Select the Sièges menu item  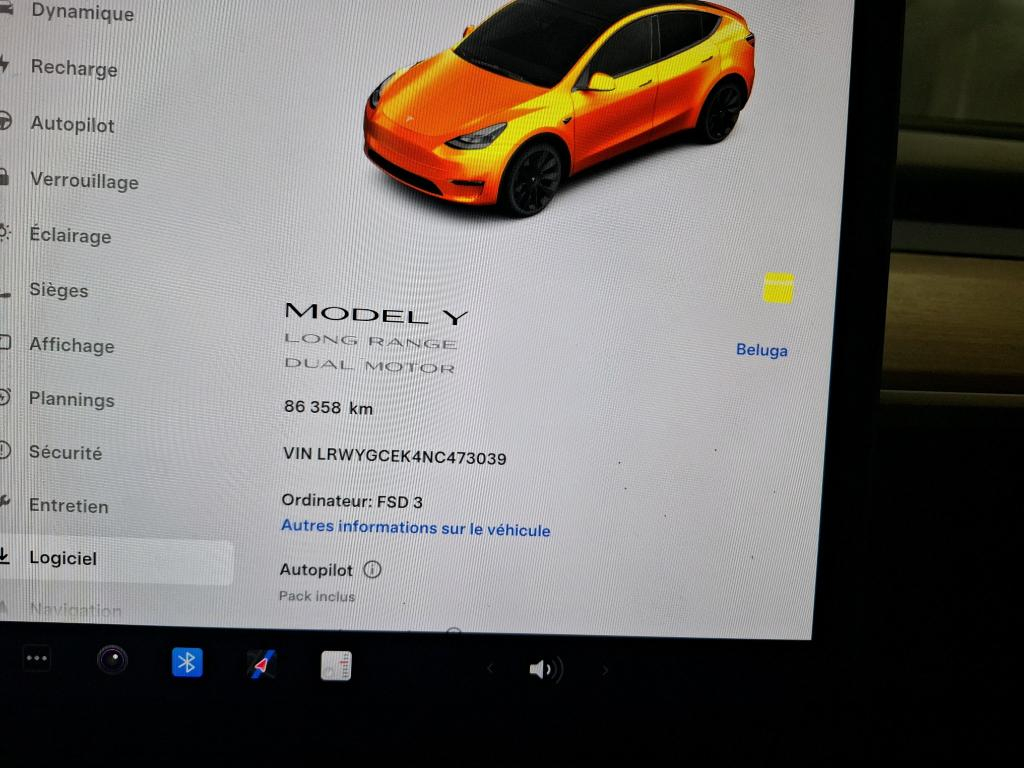pos(59,291)
